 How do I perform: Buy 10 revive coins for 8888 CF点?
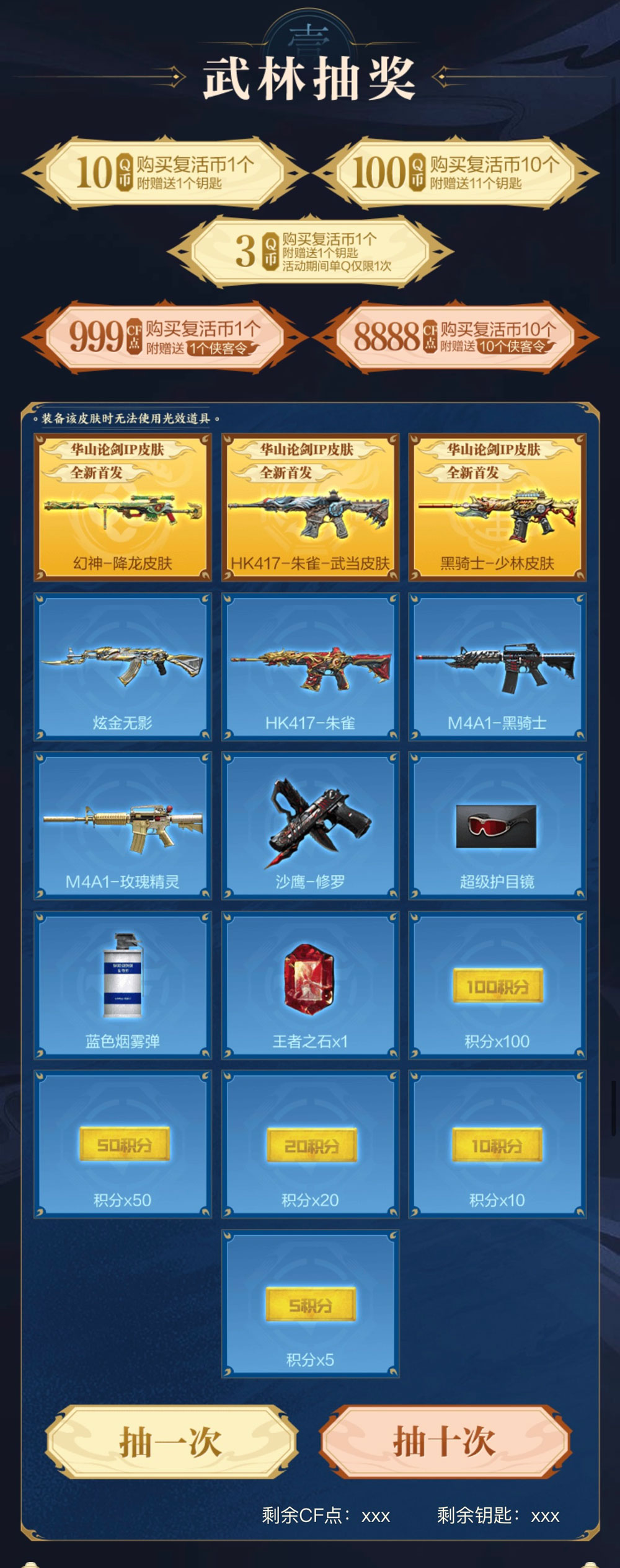click(456, 337)
